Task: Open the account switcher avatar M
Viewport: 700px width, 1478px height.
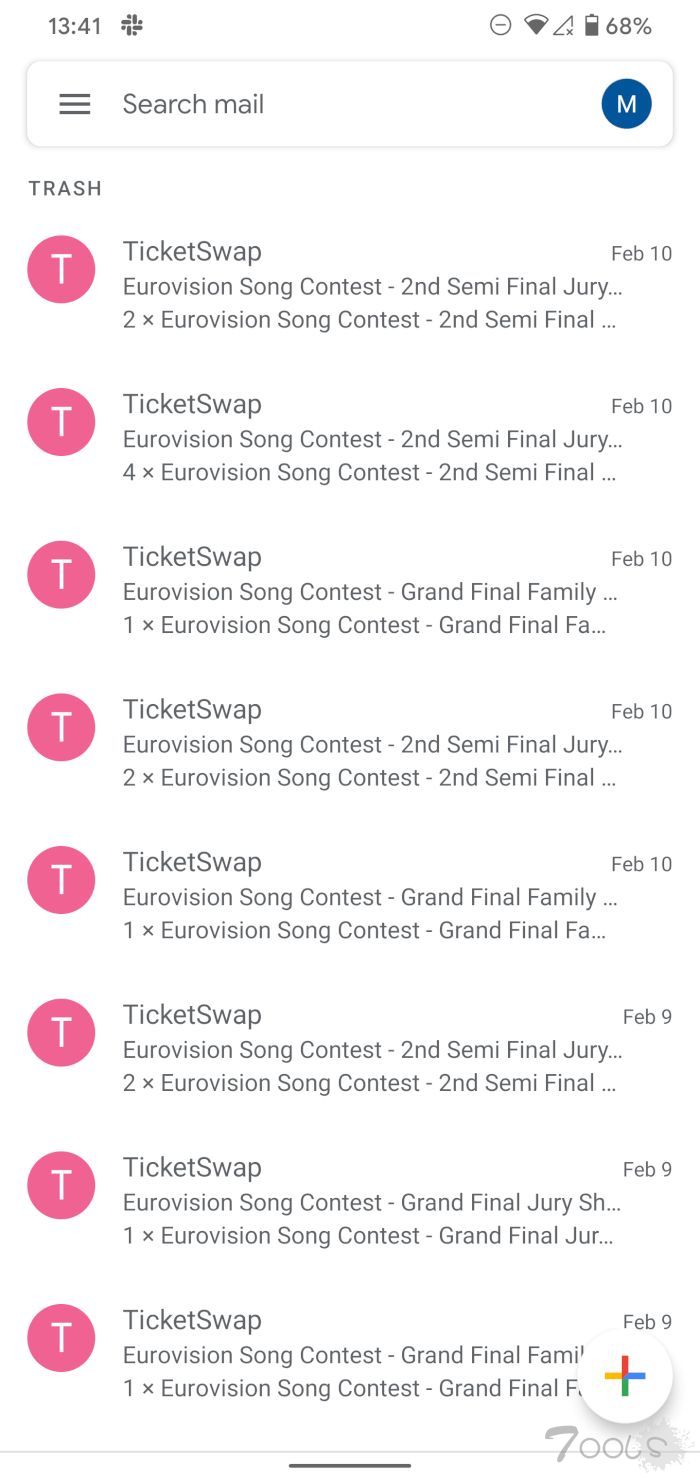Action: (626, 104)
